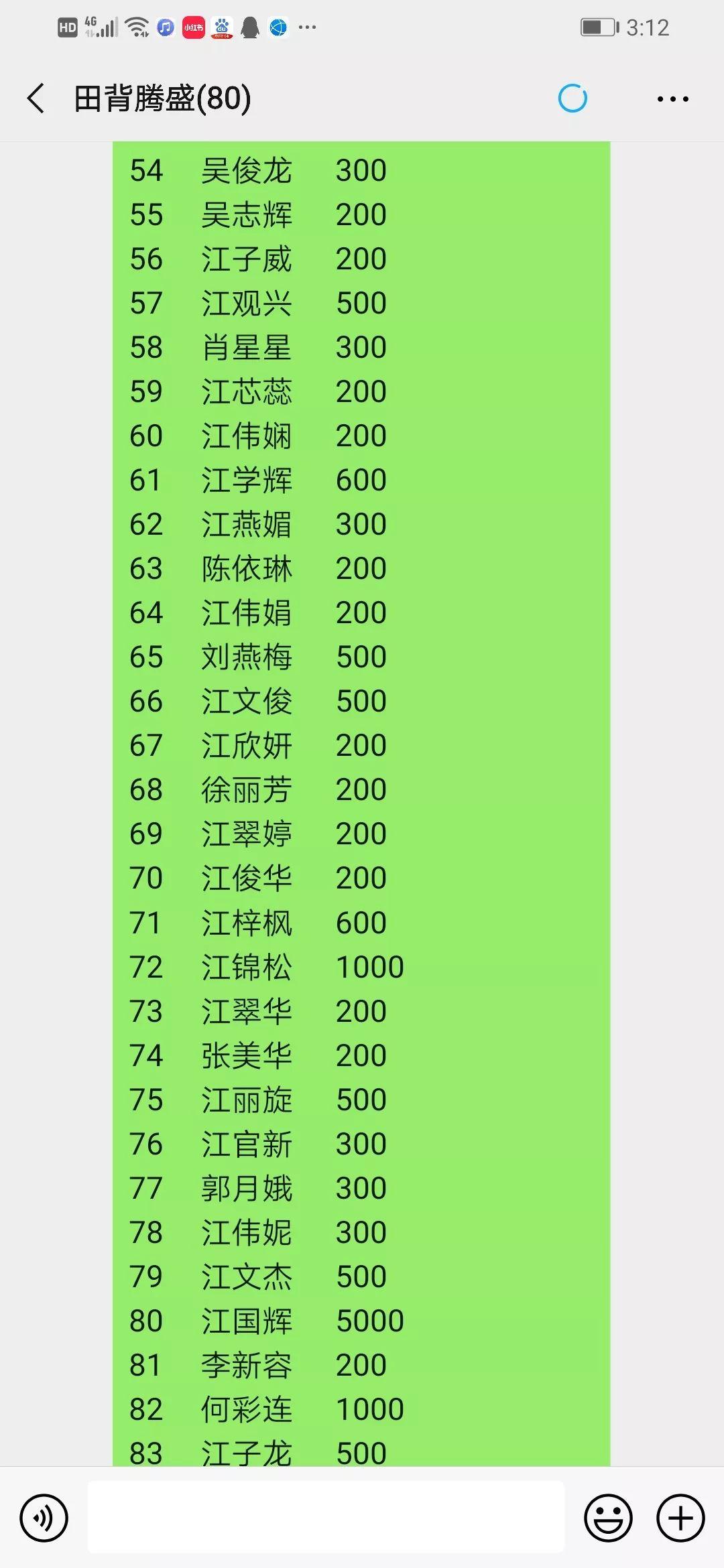
Task: Switch to voice message input
Action: (x=44, y=1518)
